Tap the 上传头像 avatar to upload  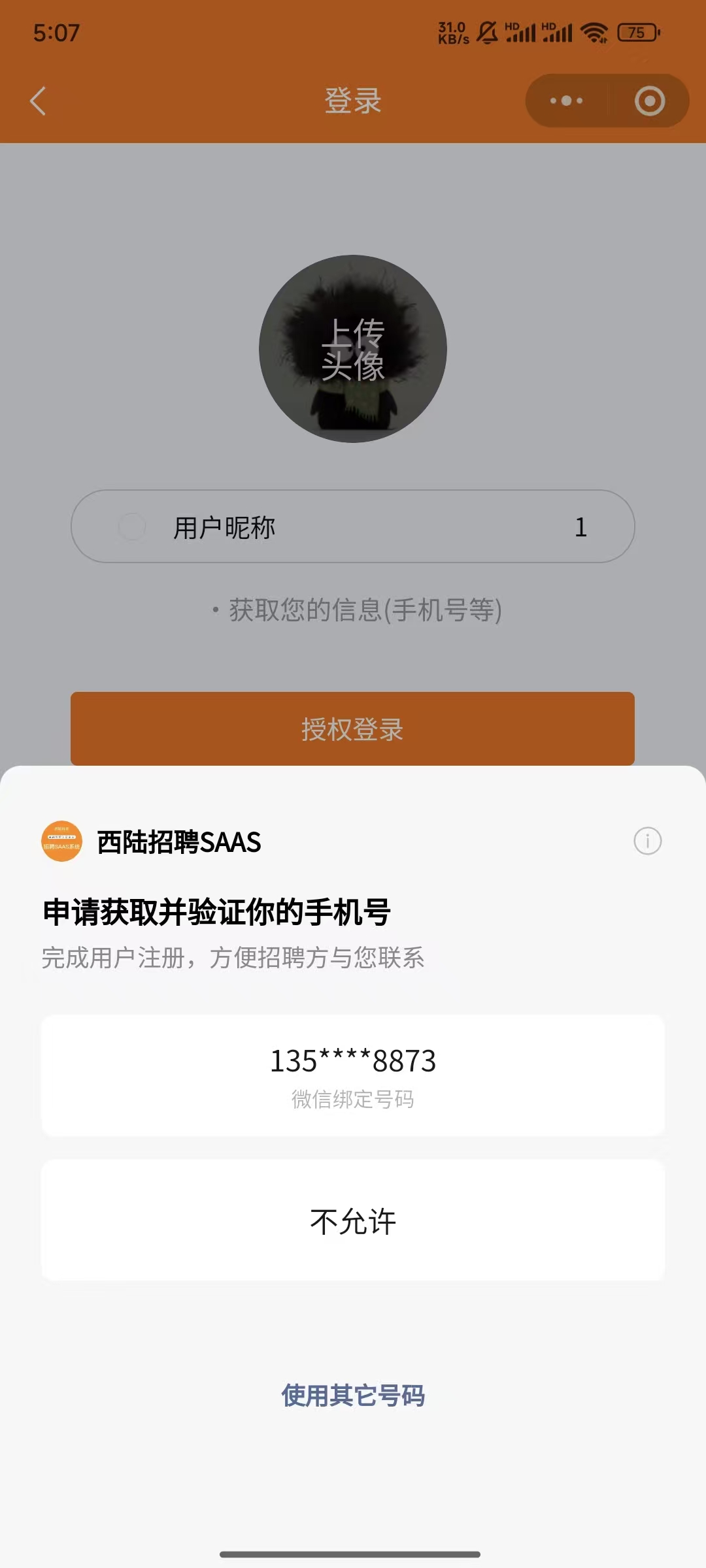click(353, 349)
